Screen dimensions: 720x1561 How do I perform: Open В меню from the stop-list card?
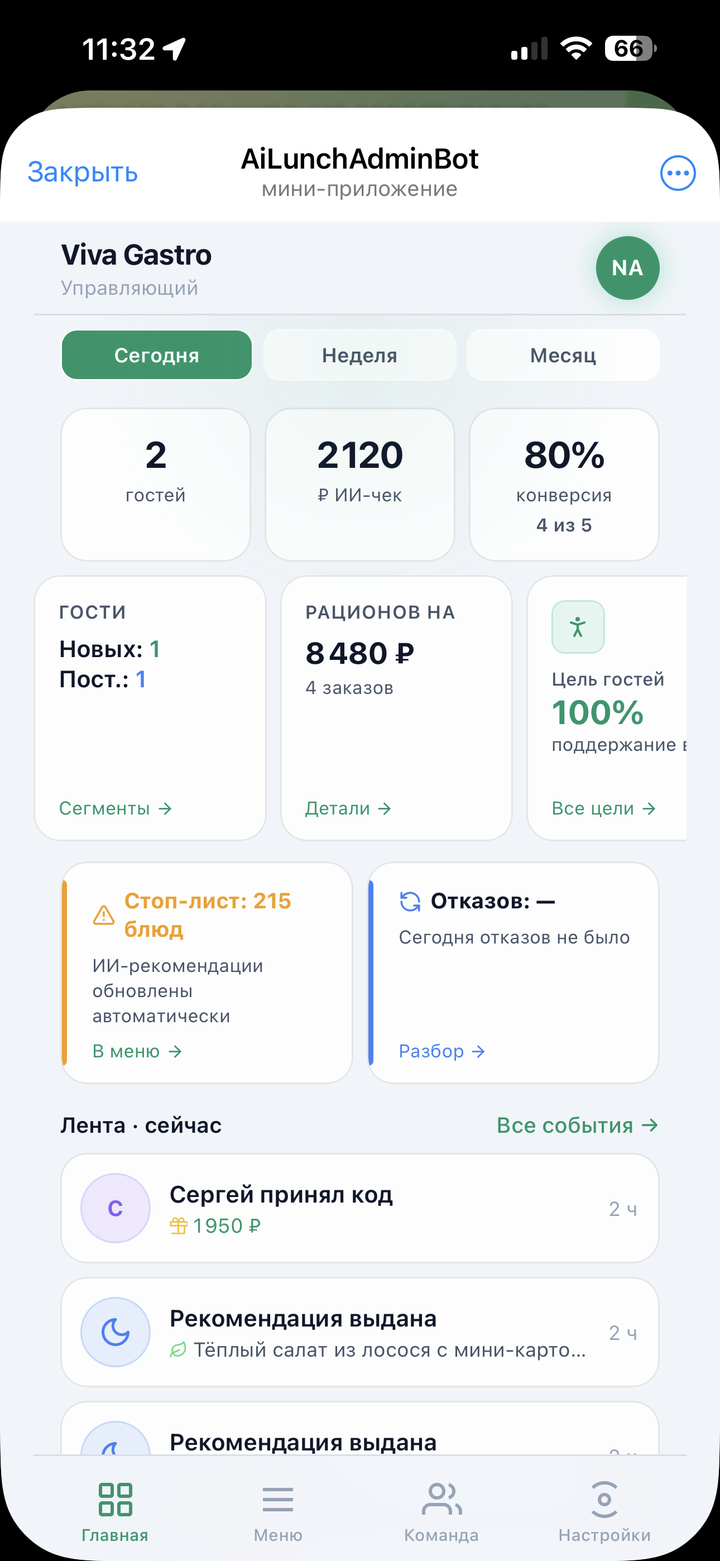137,1051
